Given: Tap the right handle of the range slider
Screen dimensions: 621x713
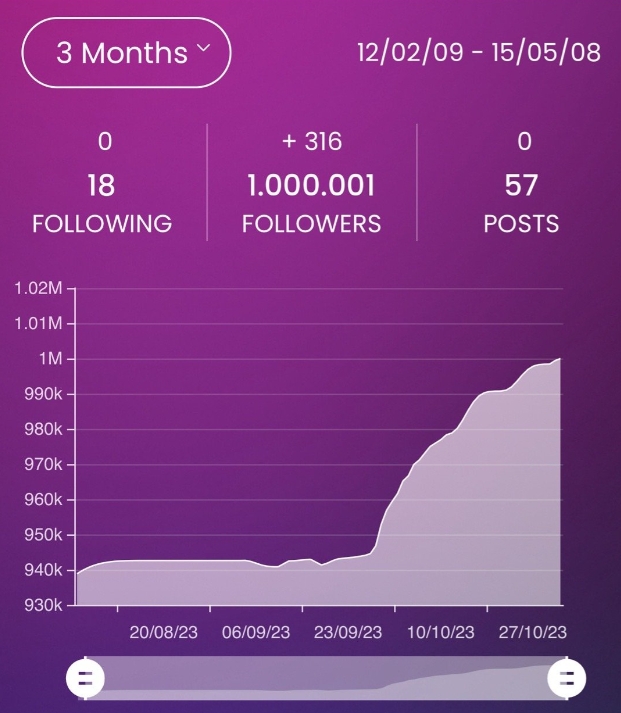Looking at the screenshot, I should [x=567, y=678].
